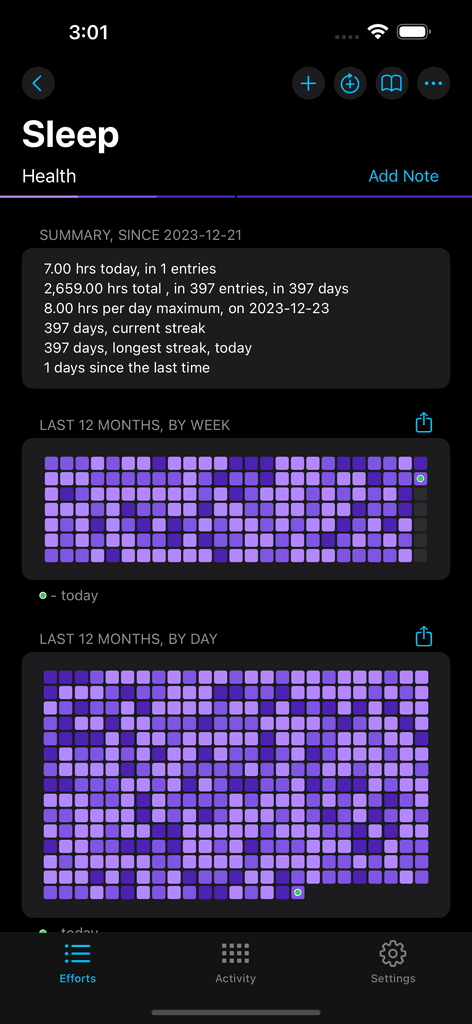This screenshot has height=1024, width=472.
Task: Switch to the Efforts tab
Action: (x=78, y=962)
